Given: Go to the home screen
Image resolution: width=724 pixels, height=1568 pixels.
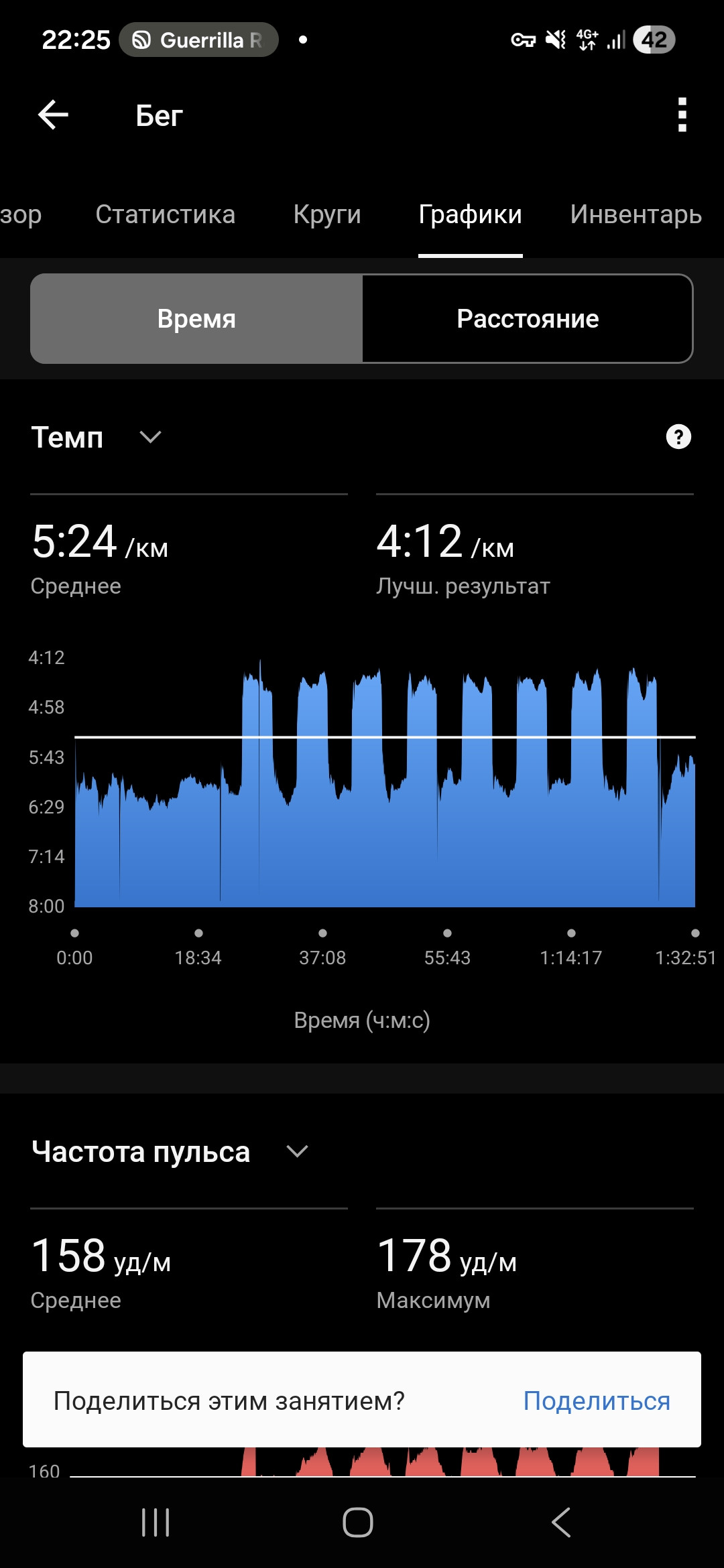Looking at the screenshot, I should [x=358, y=1522].
